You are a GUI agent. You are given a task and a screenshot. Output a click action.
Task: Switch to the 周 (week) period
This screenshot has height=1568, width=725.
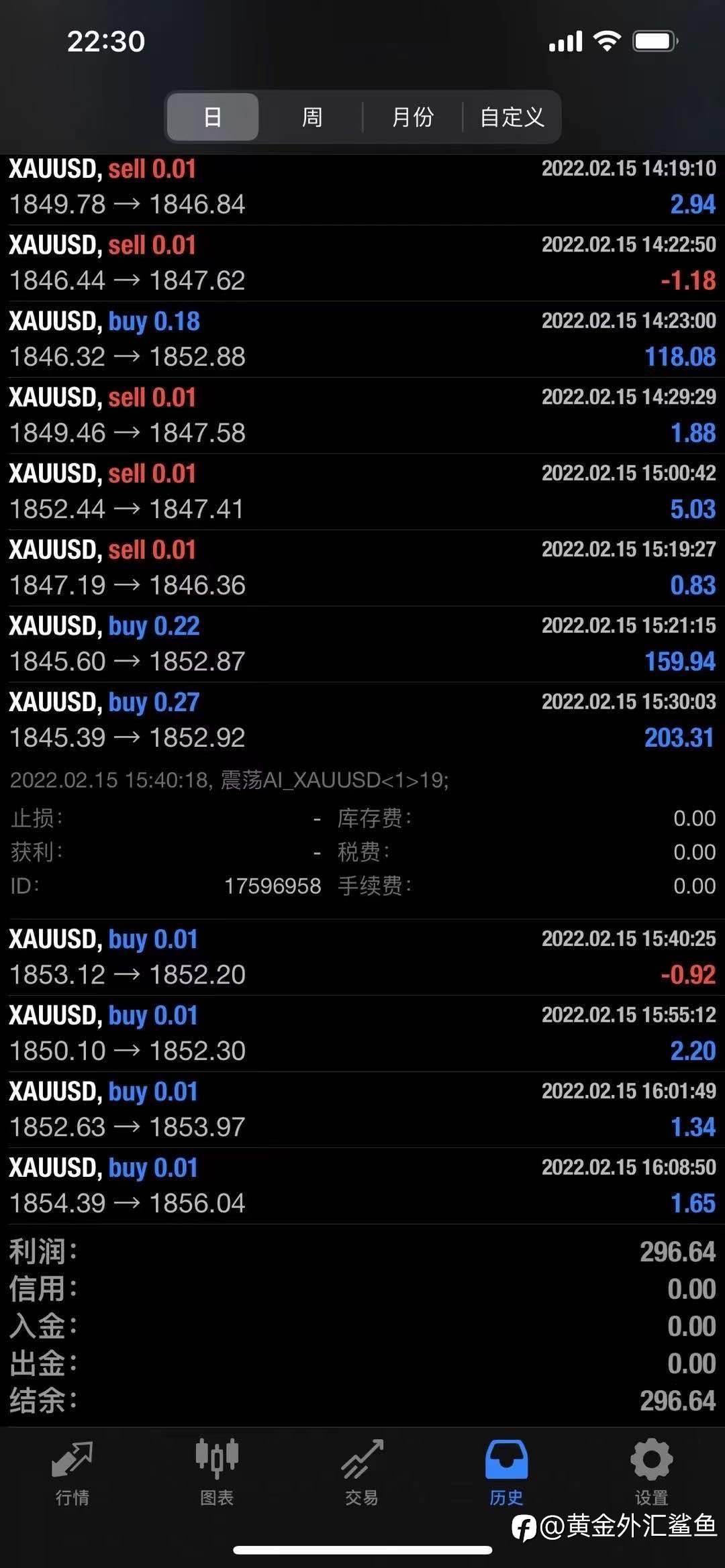pos(311,117)
